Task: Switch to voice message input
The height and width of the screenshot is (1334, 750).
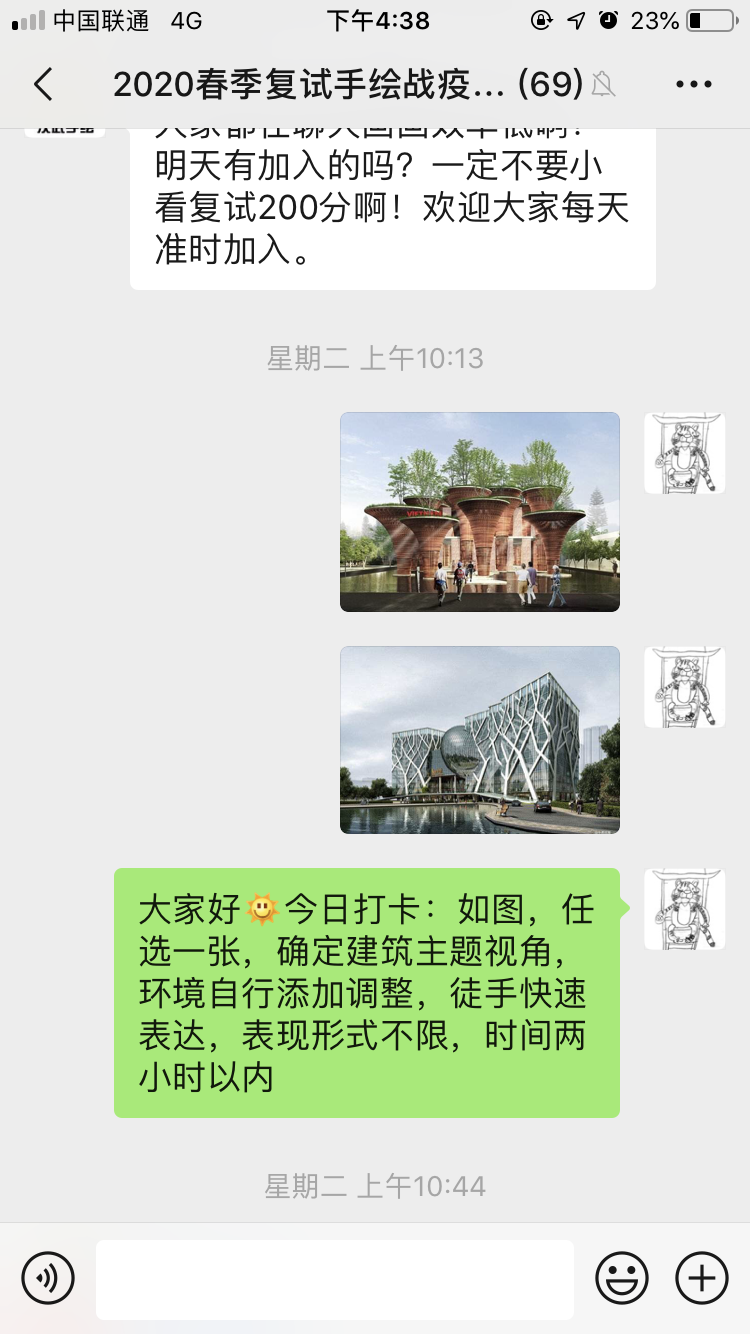Action: (x=48, y=1278)
